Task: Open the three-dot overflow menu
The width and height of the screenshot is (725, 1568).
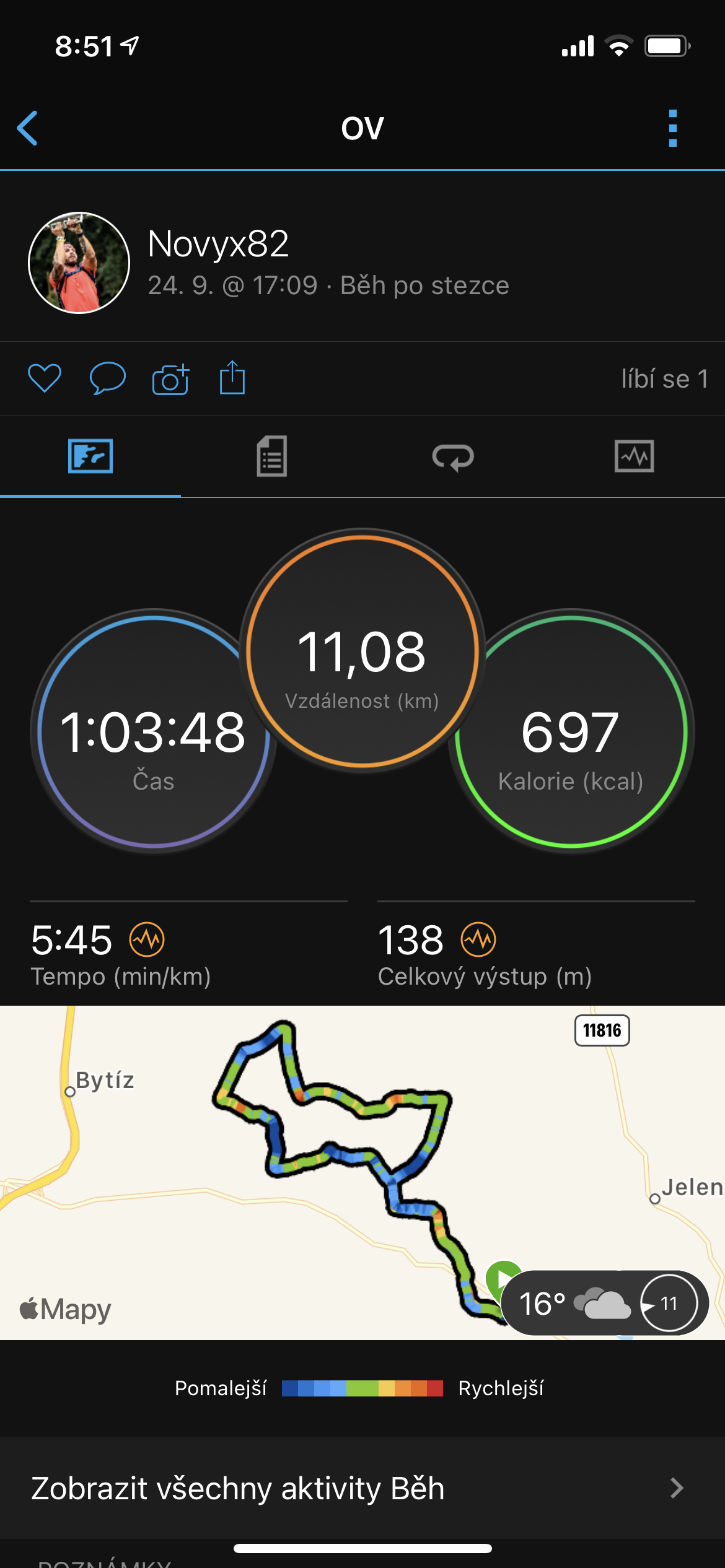Action: pos(673,128)
